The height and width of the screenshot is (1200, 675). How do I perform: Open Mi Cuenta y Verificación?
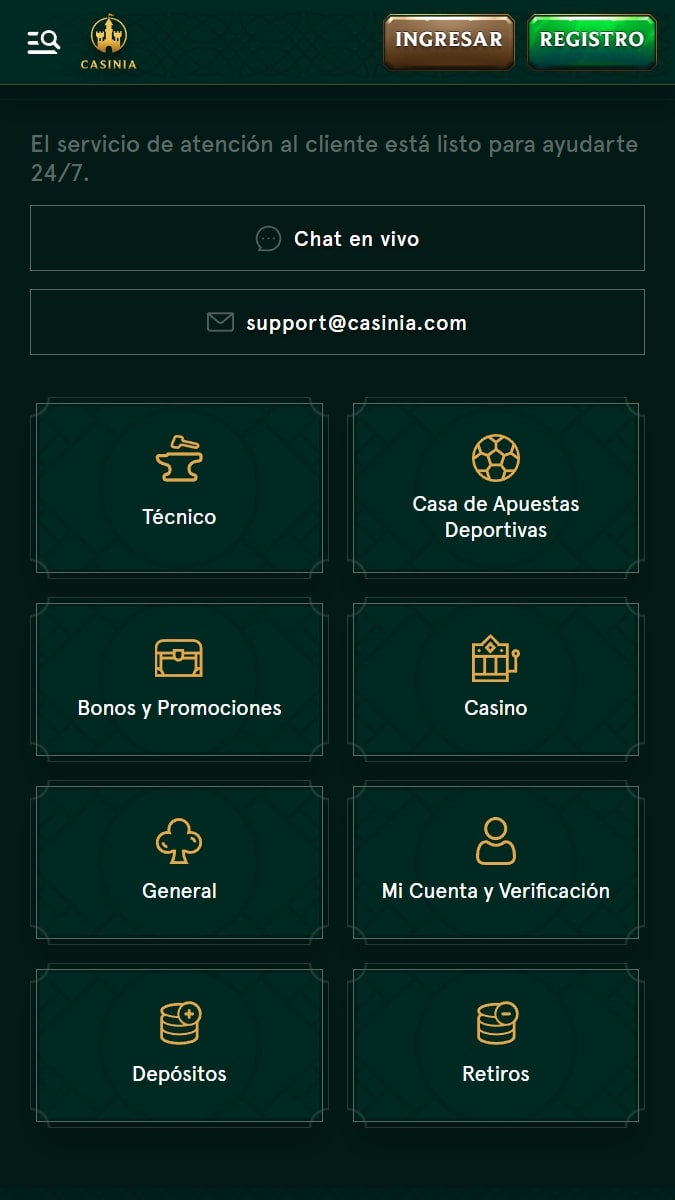click(496, 861)
